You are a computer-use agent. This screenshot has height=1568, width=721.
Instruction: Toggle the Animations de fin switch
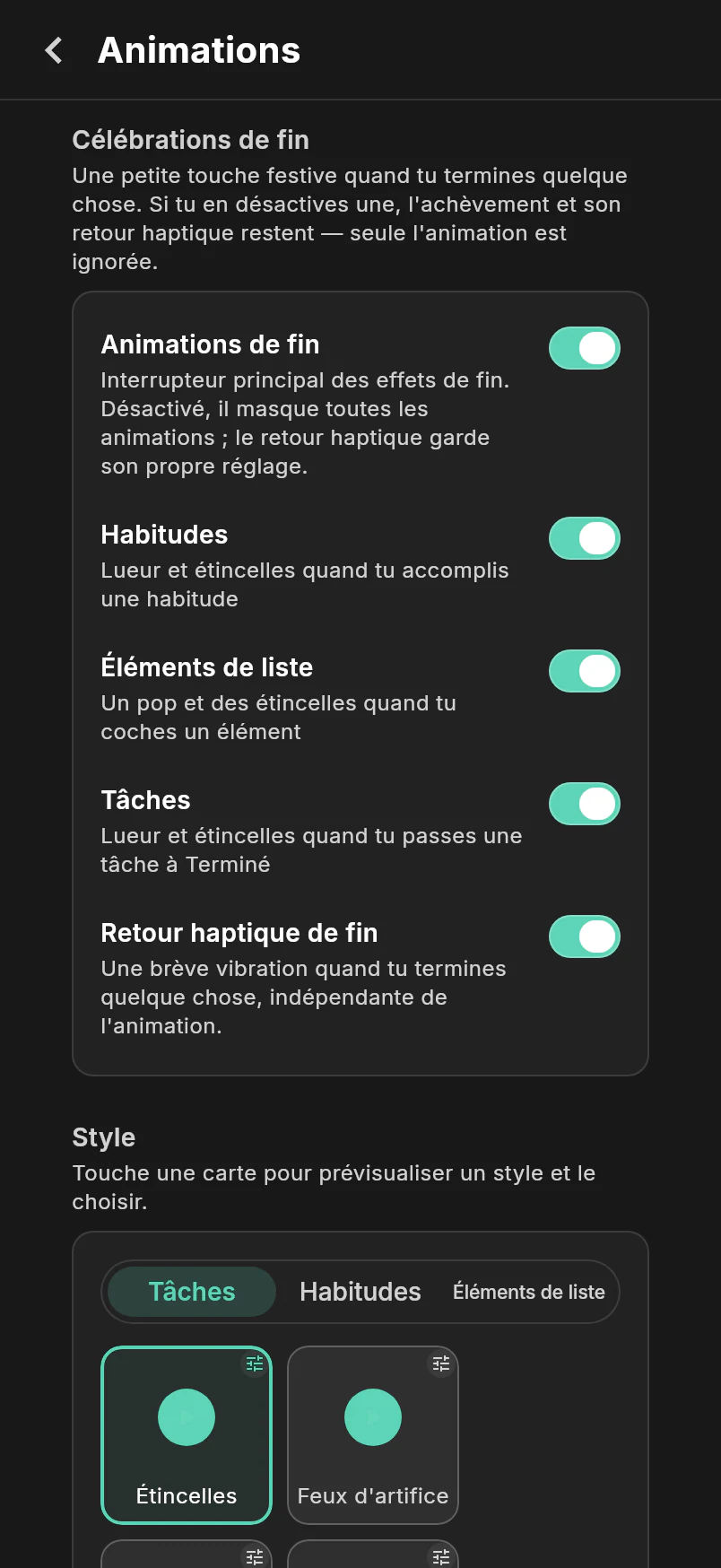tap(585, 348)
